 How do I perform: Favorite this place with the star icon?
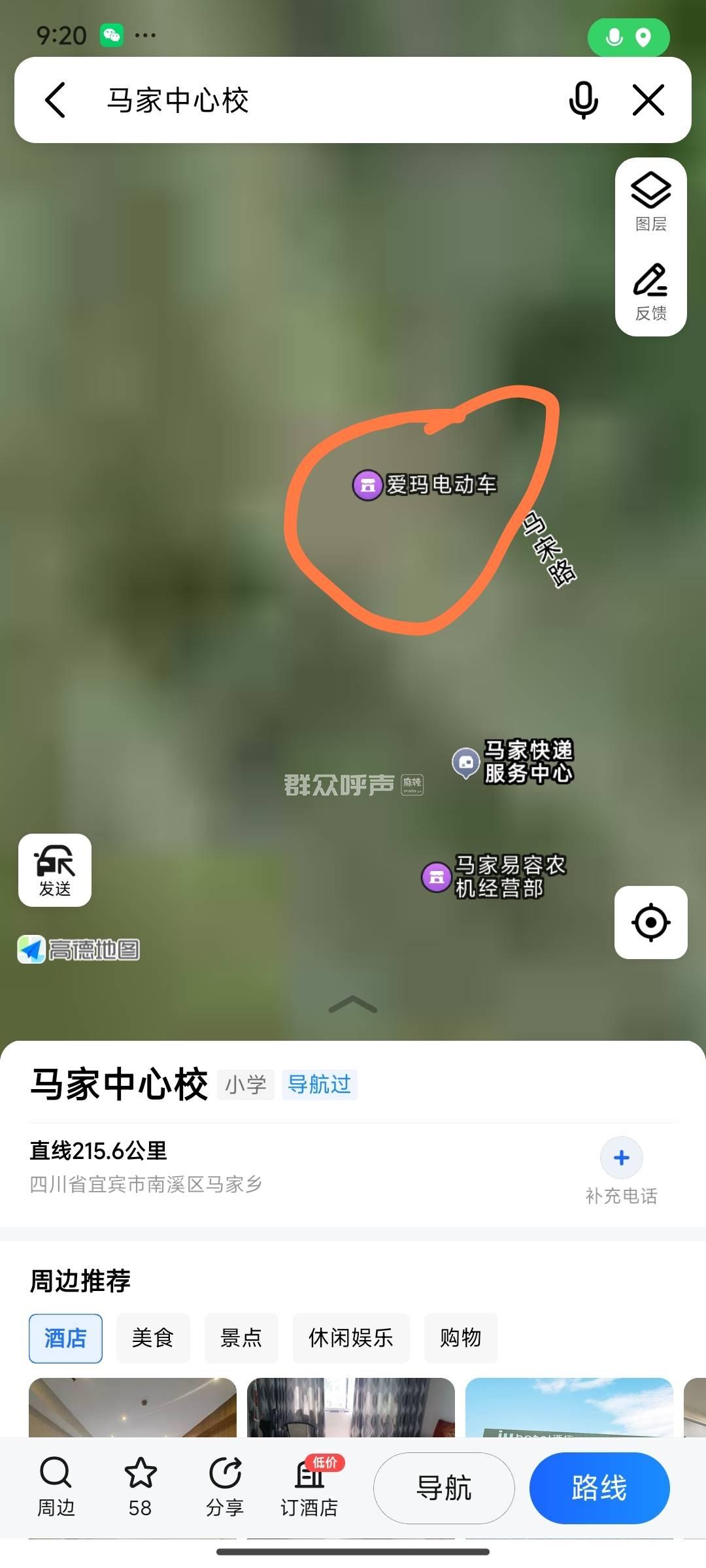pos(140,1487)
